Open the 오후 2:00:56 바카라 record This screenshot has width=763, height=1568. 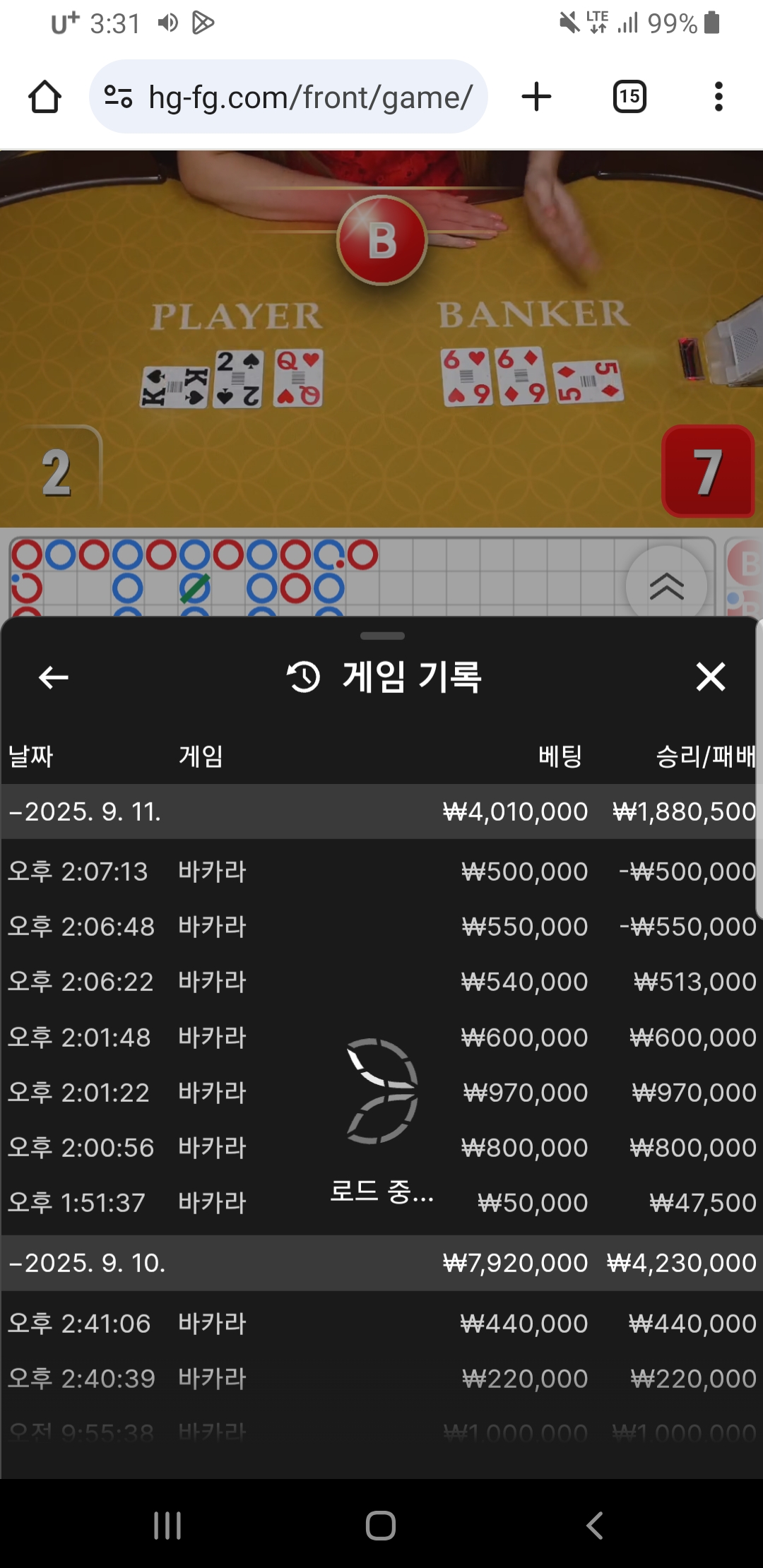point(380,1148)
